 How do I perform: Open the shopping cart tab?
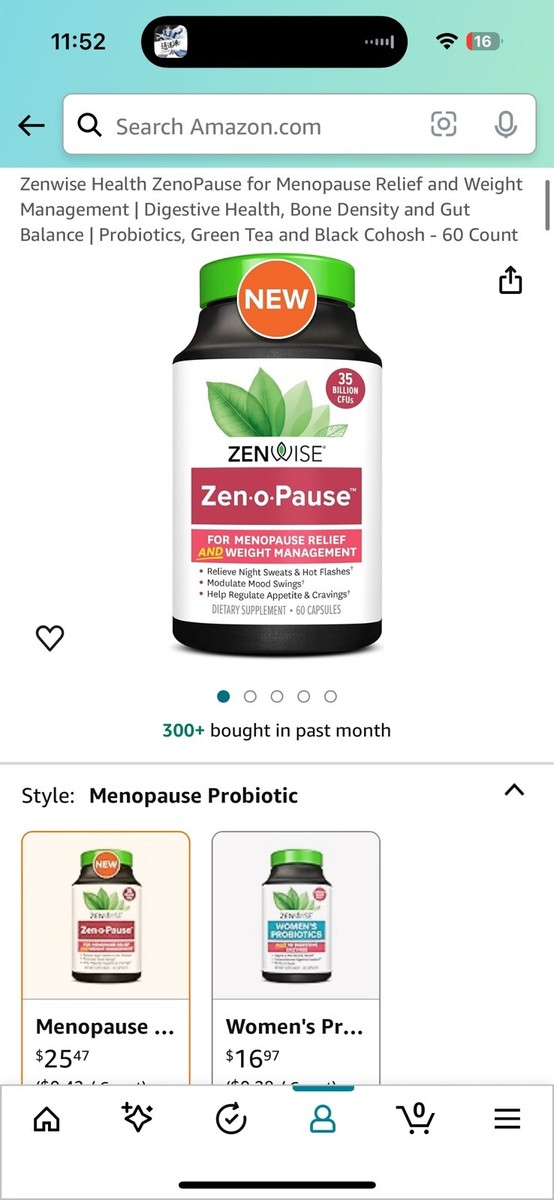point(415,1119)
